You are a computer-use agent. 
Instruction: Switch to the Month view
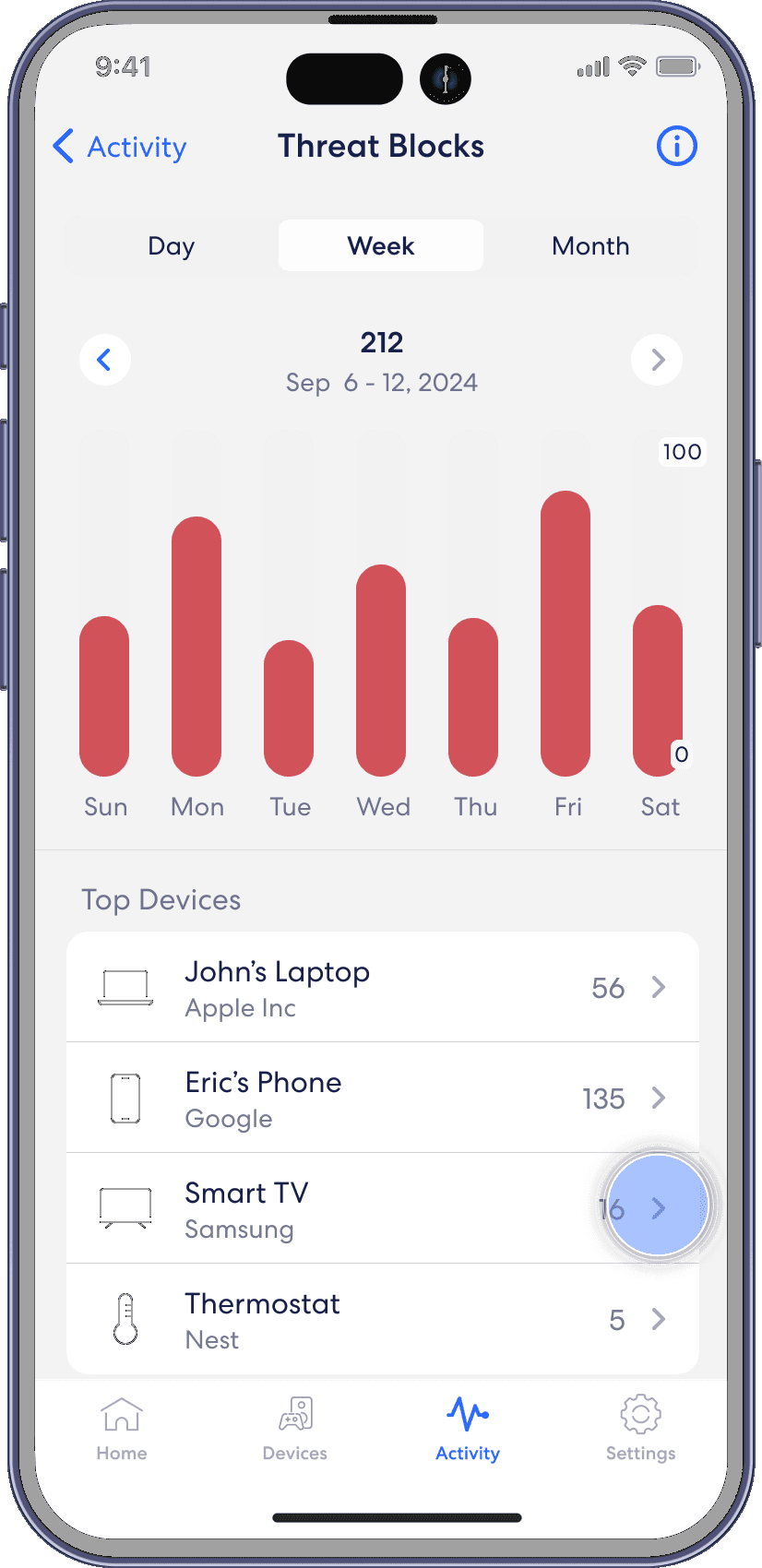pyautogui.click(x=590, y=246)
